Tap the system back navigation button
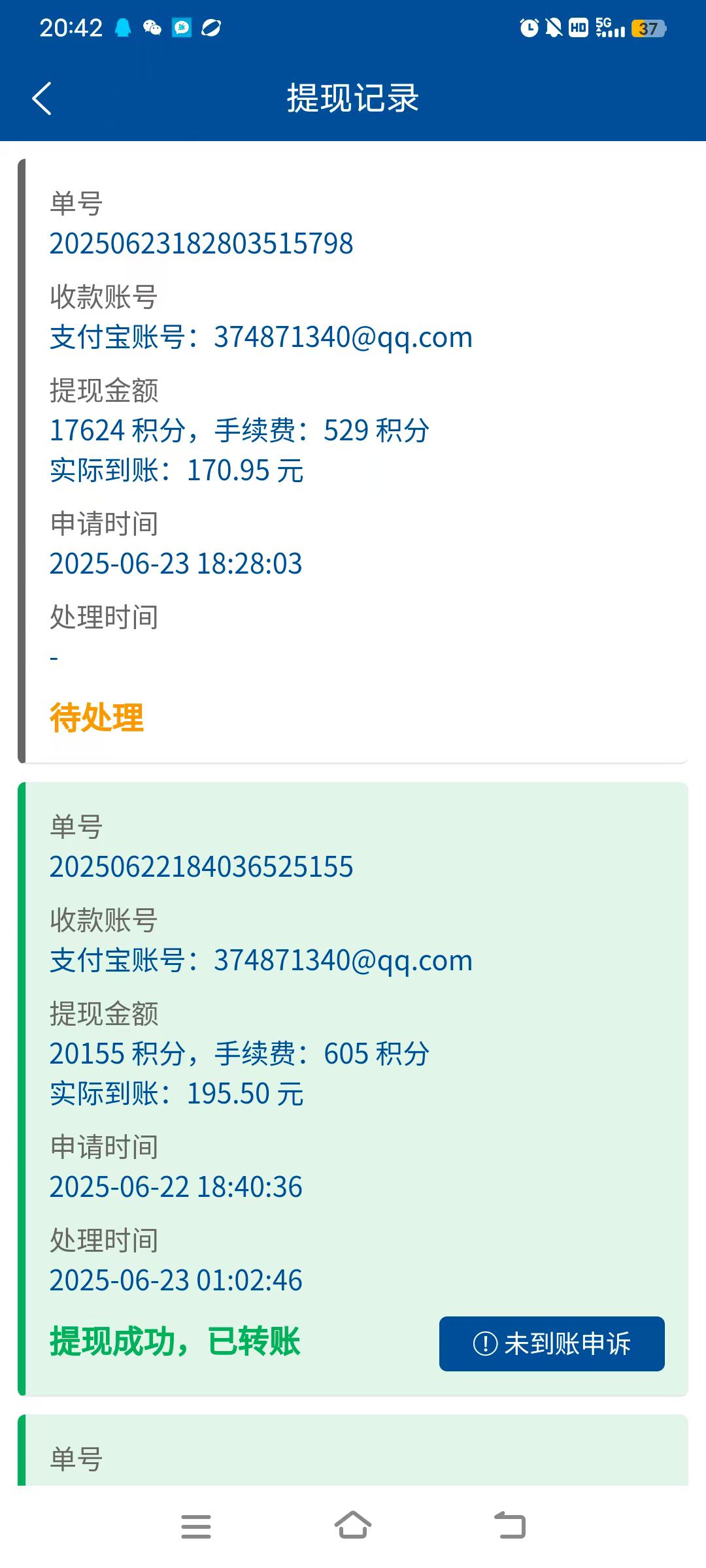This screenshot has height=1568, width=706. 510,1526
